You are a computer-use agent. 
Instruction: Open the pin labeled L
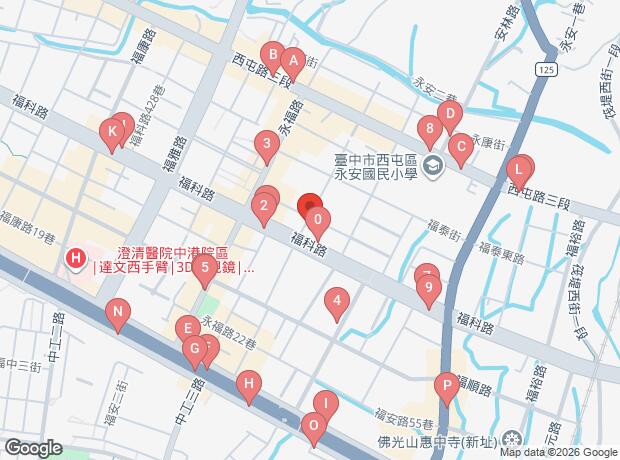pyautogui.click(x=518, y=169)
